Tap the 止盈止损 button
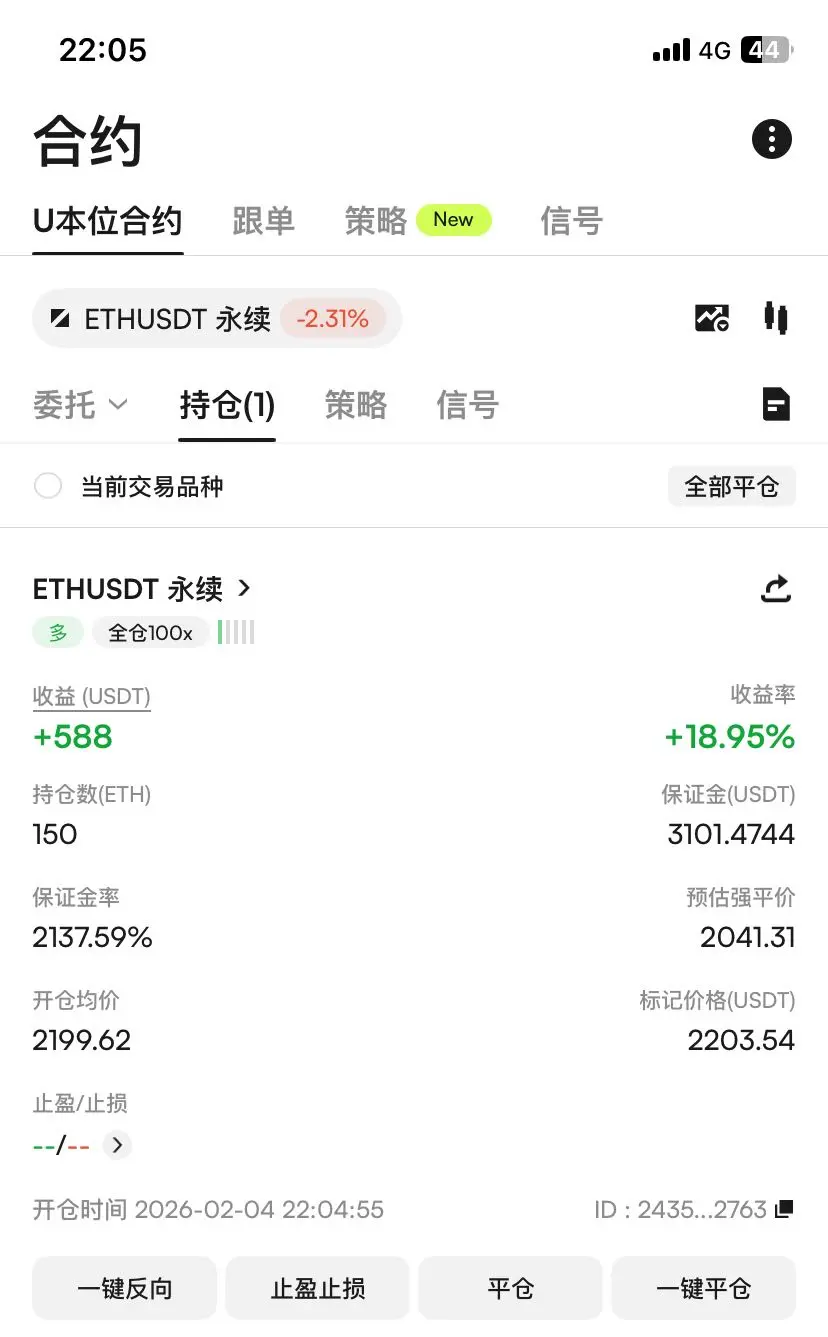 [x=317, y=1289]
